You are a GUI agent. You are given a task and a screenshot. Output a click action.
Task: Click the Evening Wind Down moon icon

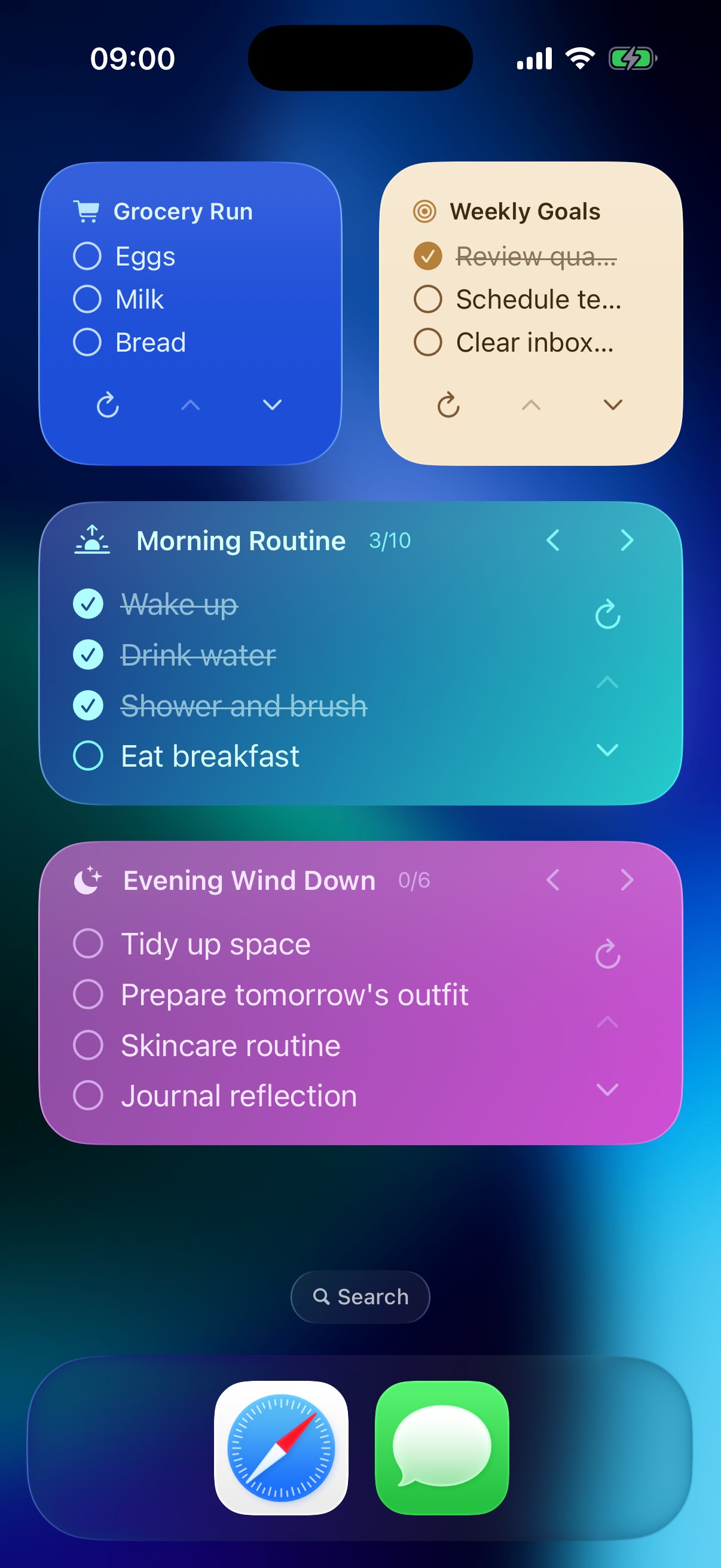click(87, 879)
